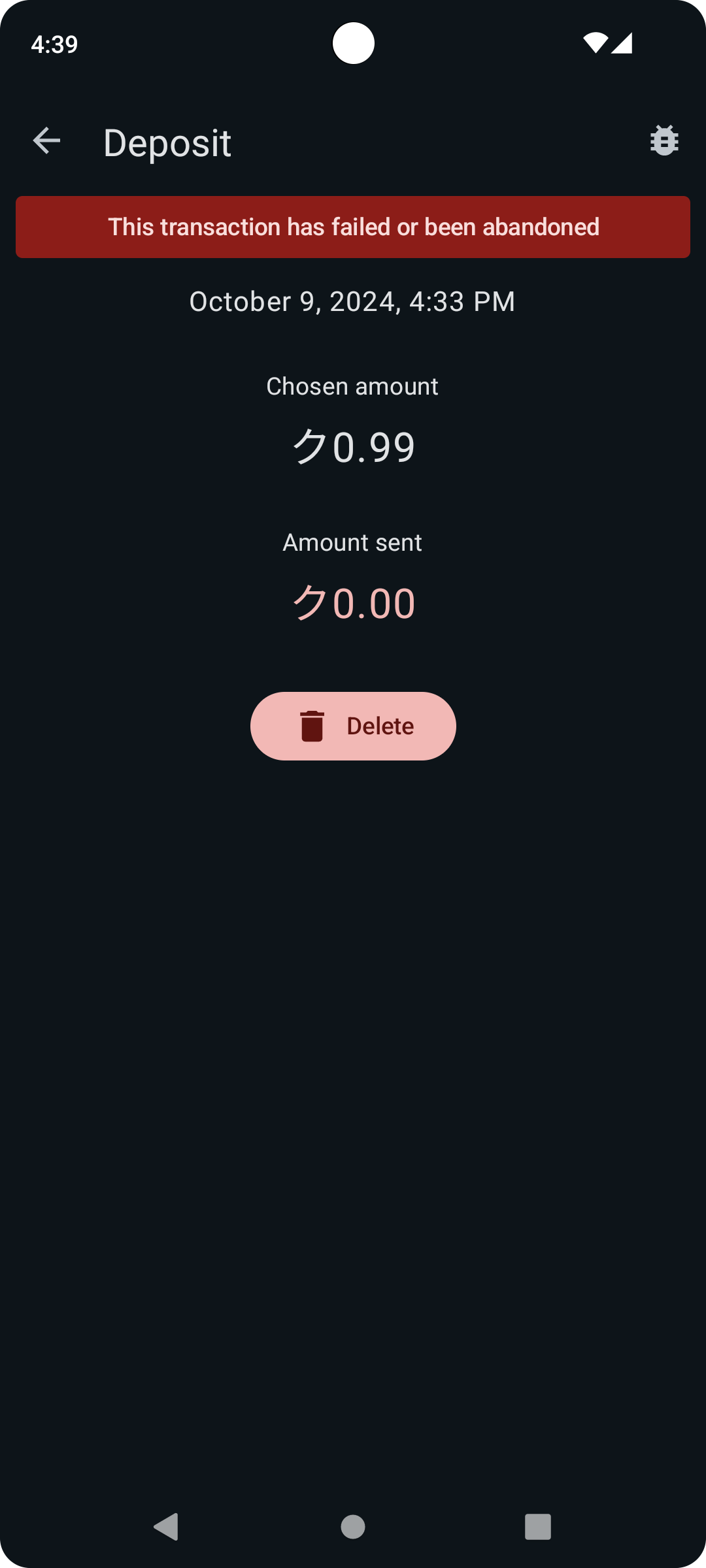706x1568 pixels.
Task: Delete this failed deposit transaction
Action: coord(353,726)
